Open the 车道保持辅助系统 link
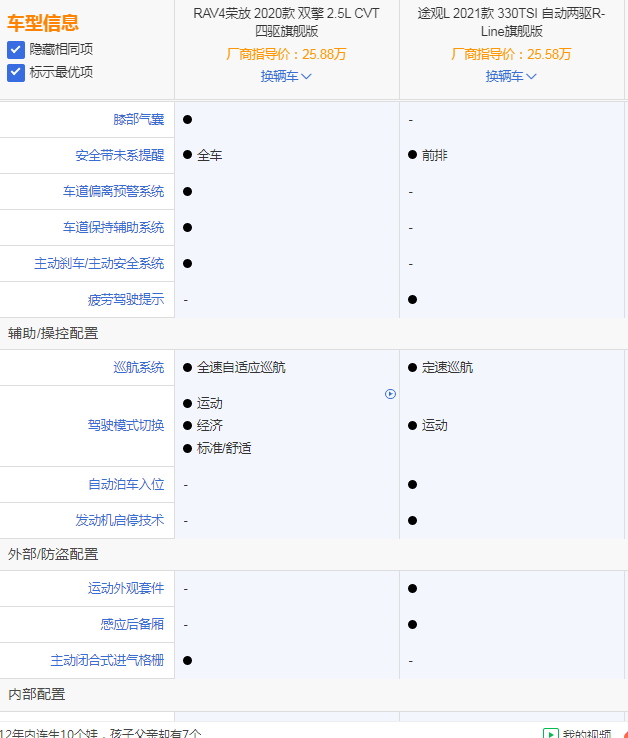The image size is (628, 738). pyautogui.click(x=112, y=228)
